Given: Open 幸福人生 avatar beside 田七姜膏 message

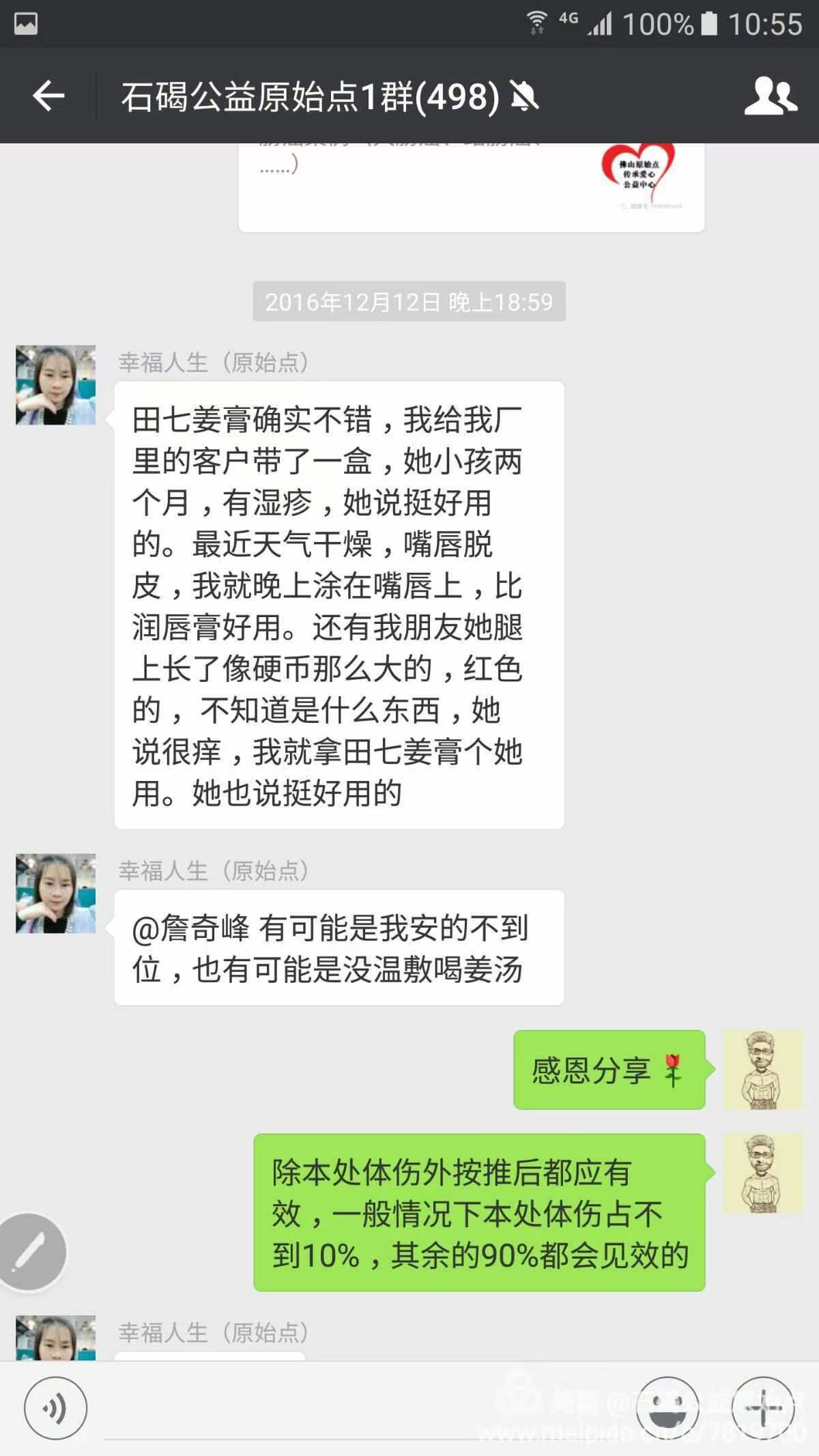Looking at the screenshot, I should coord(56,385).
